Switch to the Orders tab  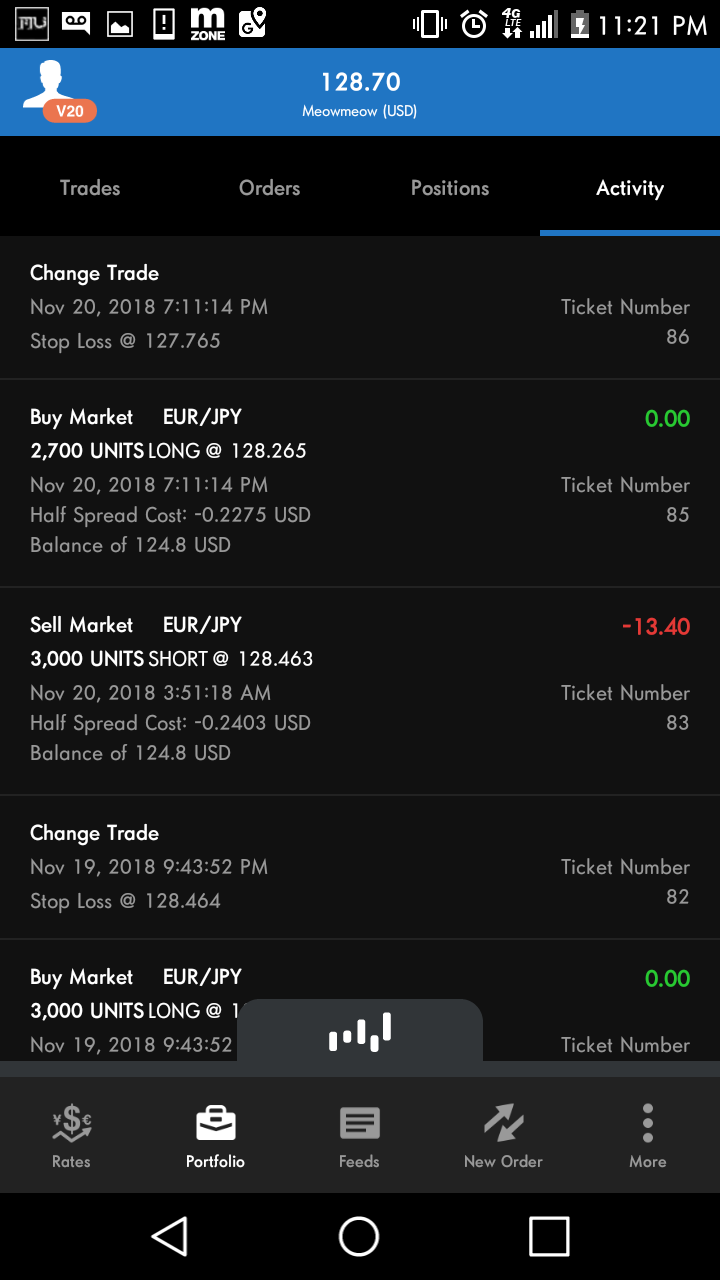tap(270, 188)
